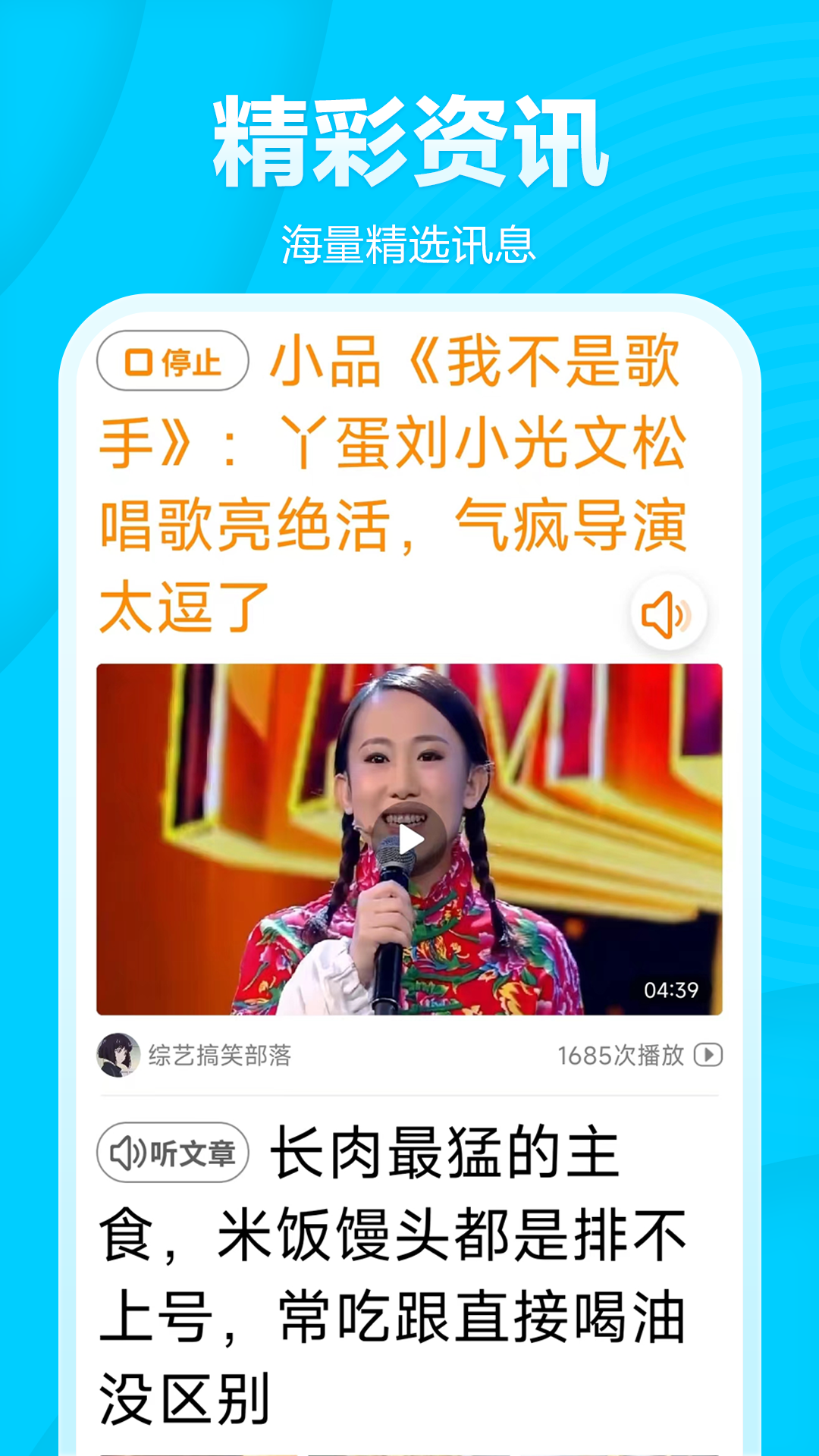Tap the white news card background
The image size is (819, 1456).
click(409, 1092)
